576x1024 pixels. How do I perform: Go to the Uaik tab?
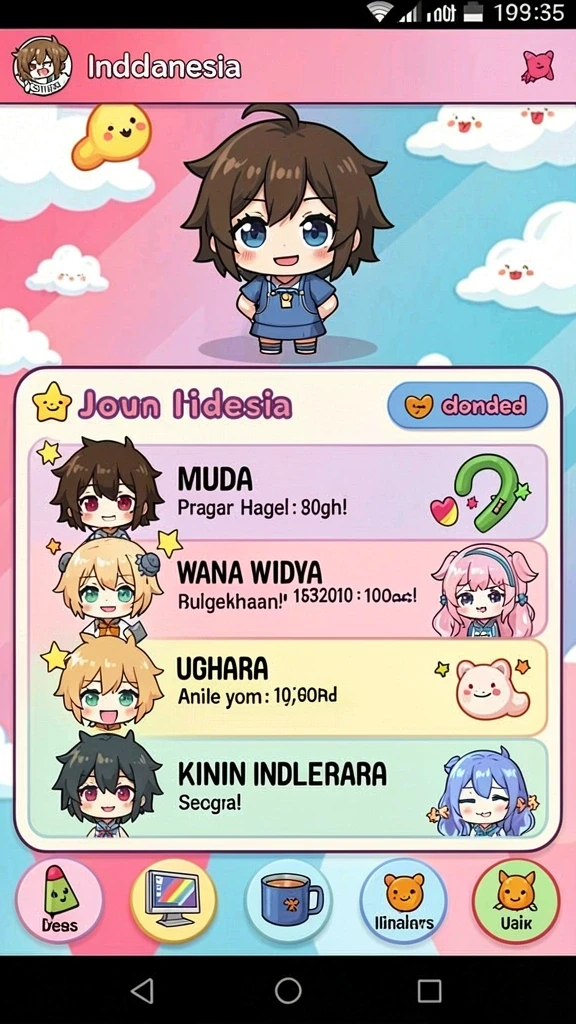pos(516,901)
